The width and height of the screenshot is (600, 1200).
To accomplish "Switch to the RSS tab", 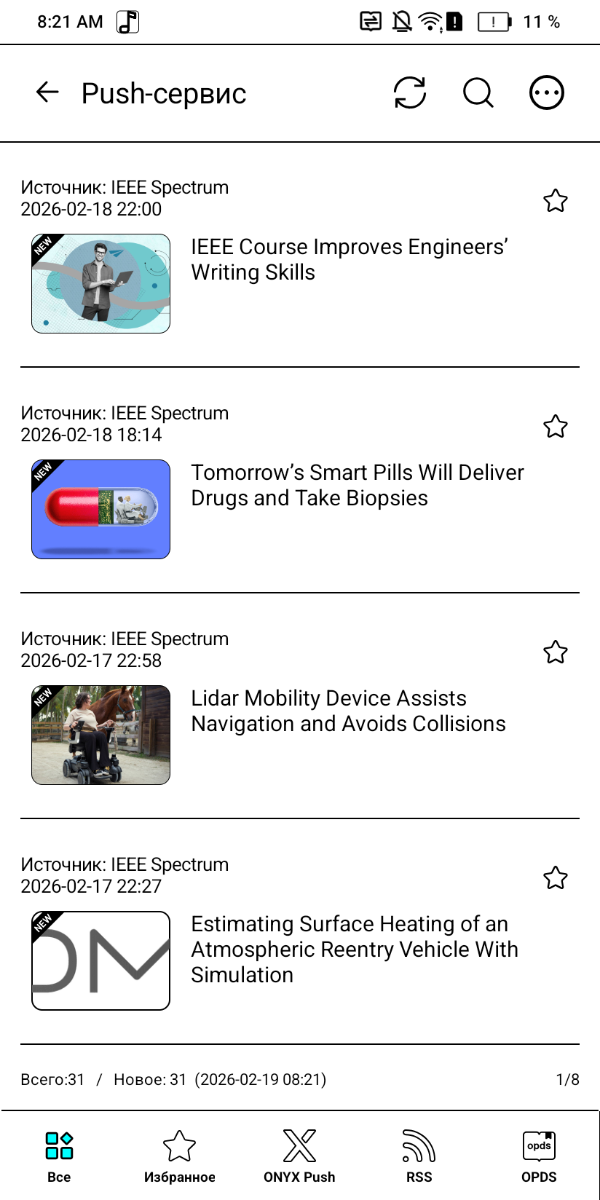I will [419, 1156].
